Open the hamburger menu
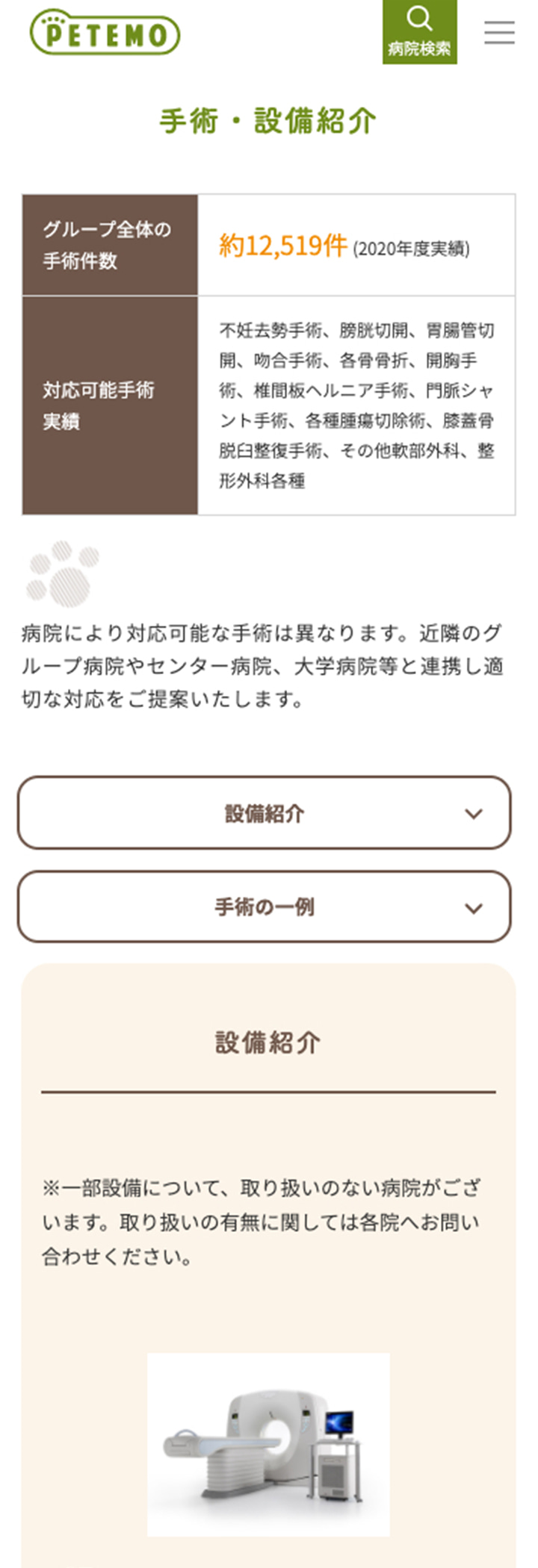Image resolution: width=538 pixels, height=1568 pixels. pyautogui.click(x=499, y=33)
